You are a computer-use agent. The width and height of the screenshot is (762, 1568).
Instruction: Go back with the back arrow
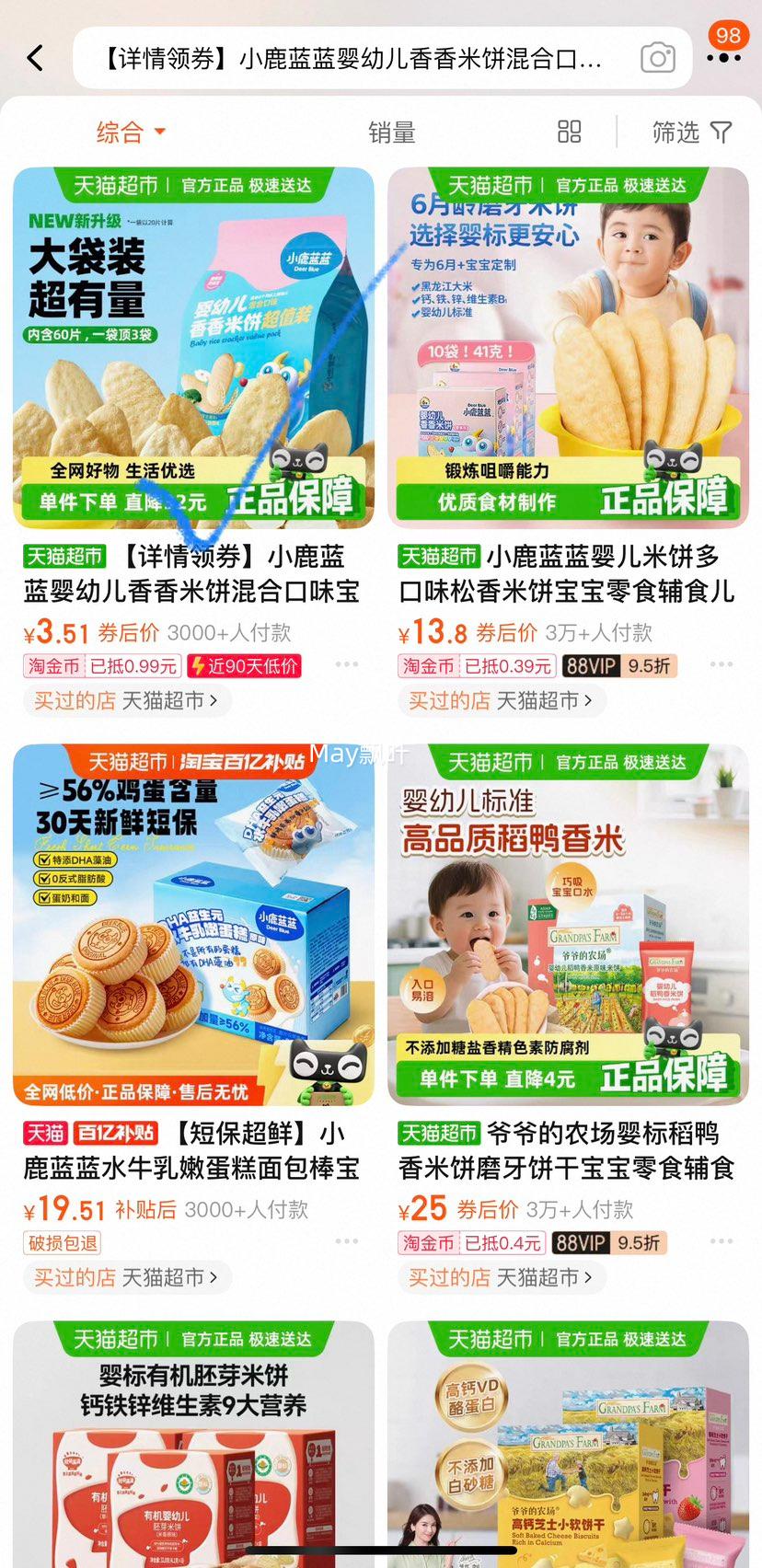coord(35,59)
